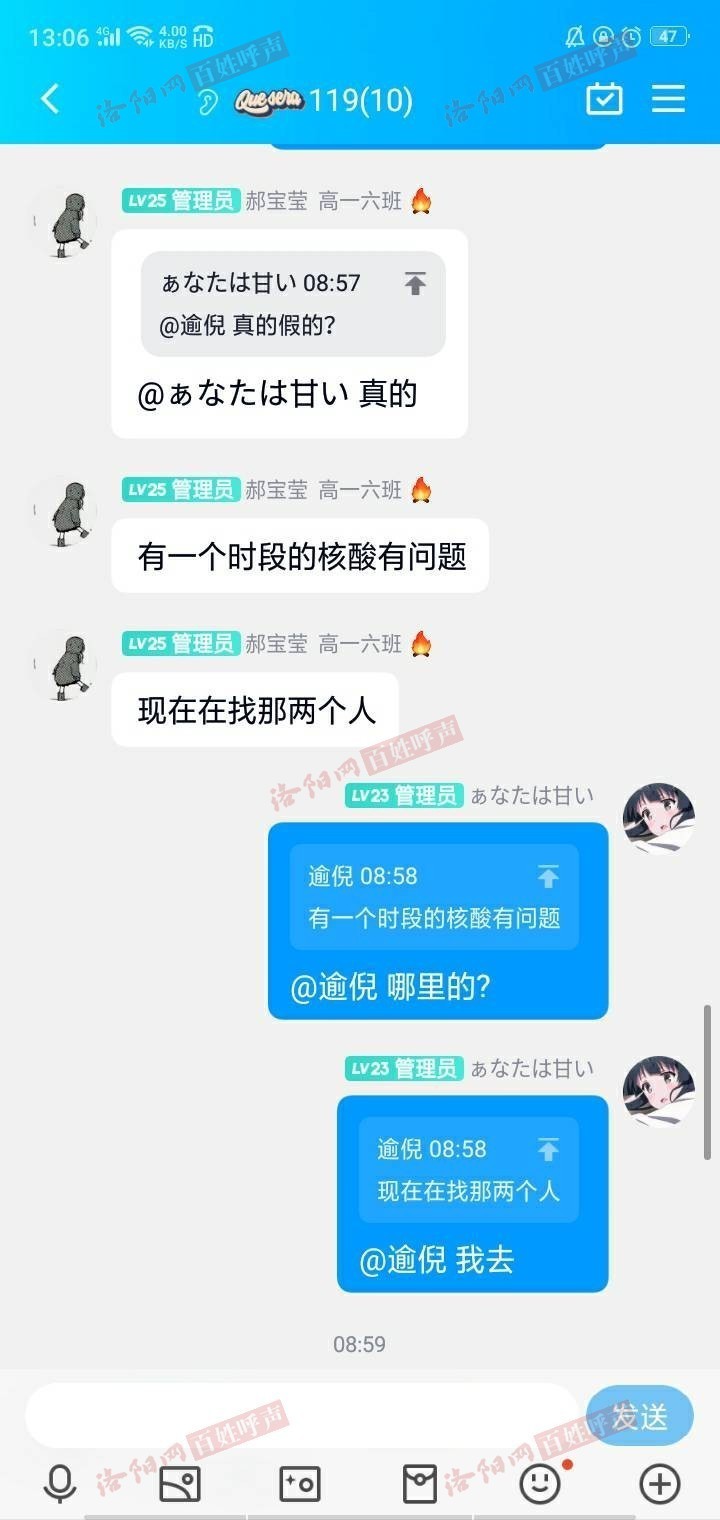Toggle the earpiece listening icon

click(x=208, y=102)
